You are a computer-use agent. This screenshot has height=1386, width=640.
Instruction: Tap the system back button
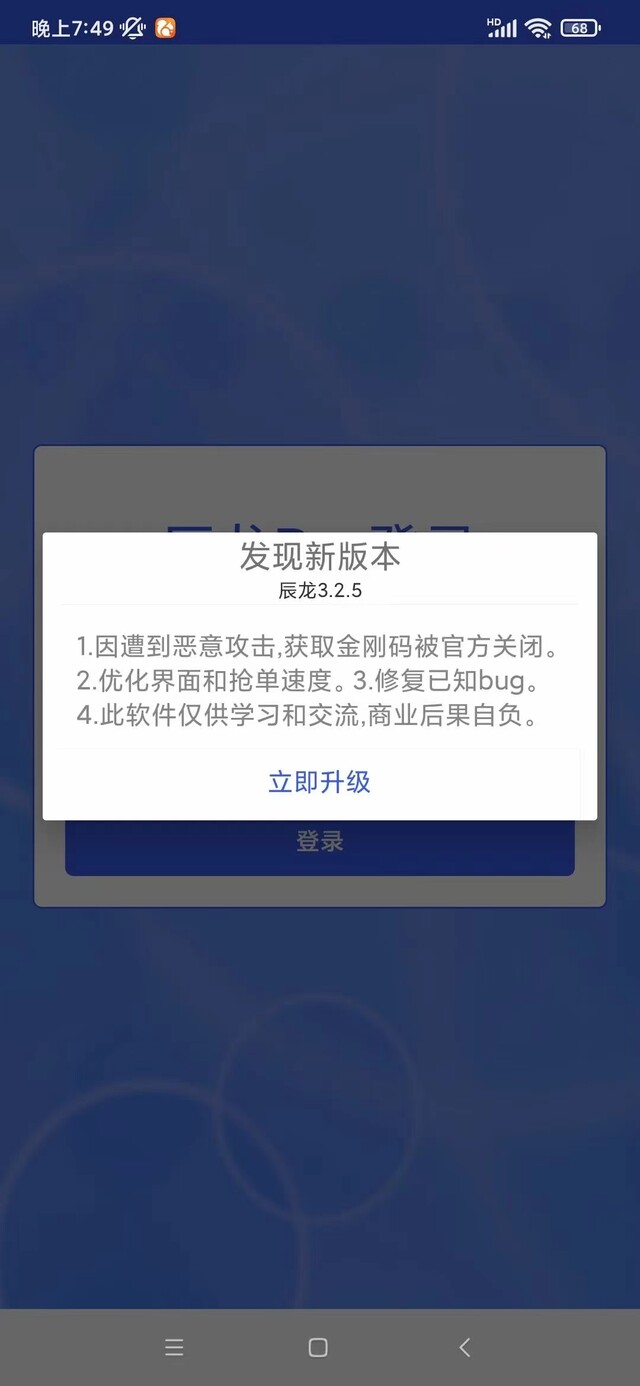pyautogui.click(x=464, y=1347)
